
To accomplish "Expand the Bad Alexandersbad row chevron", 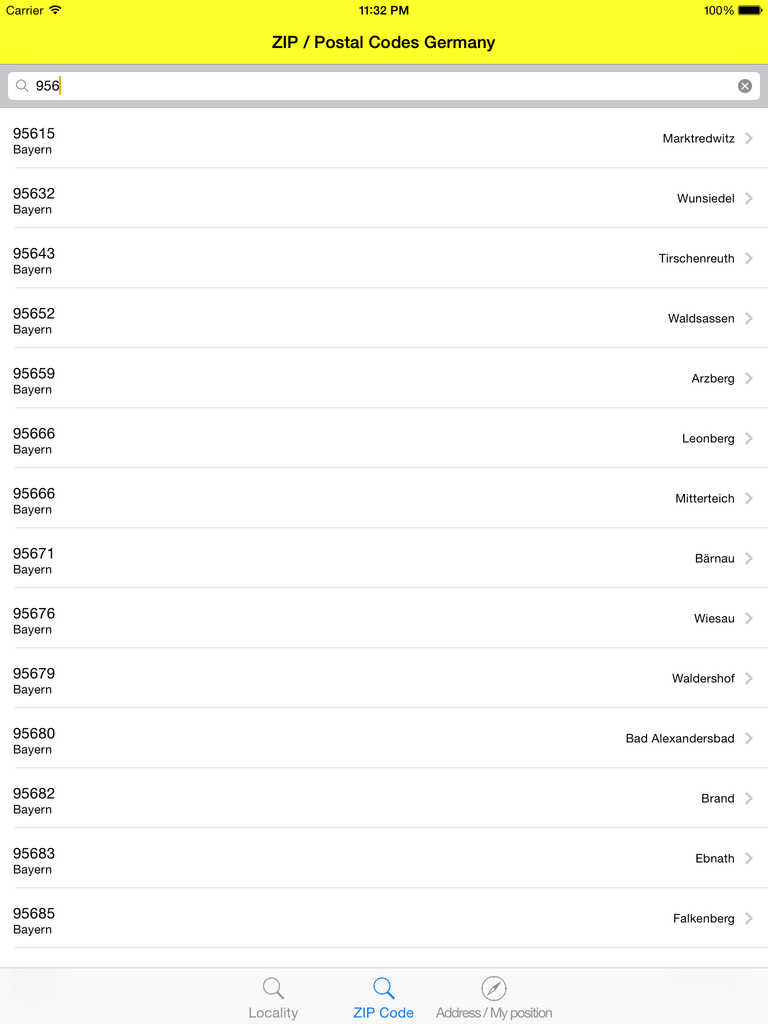I will 753,738.
